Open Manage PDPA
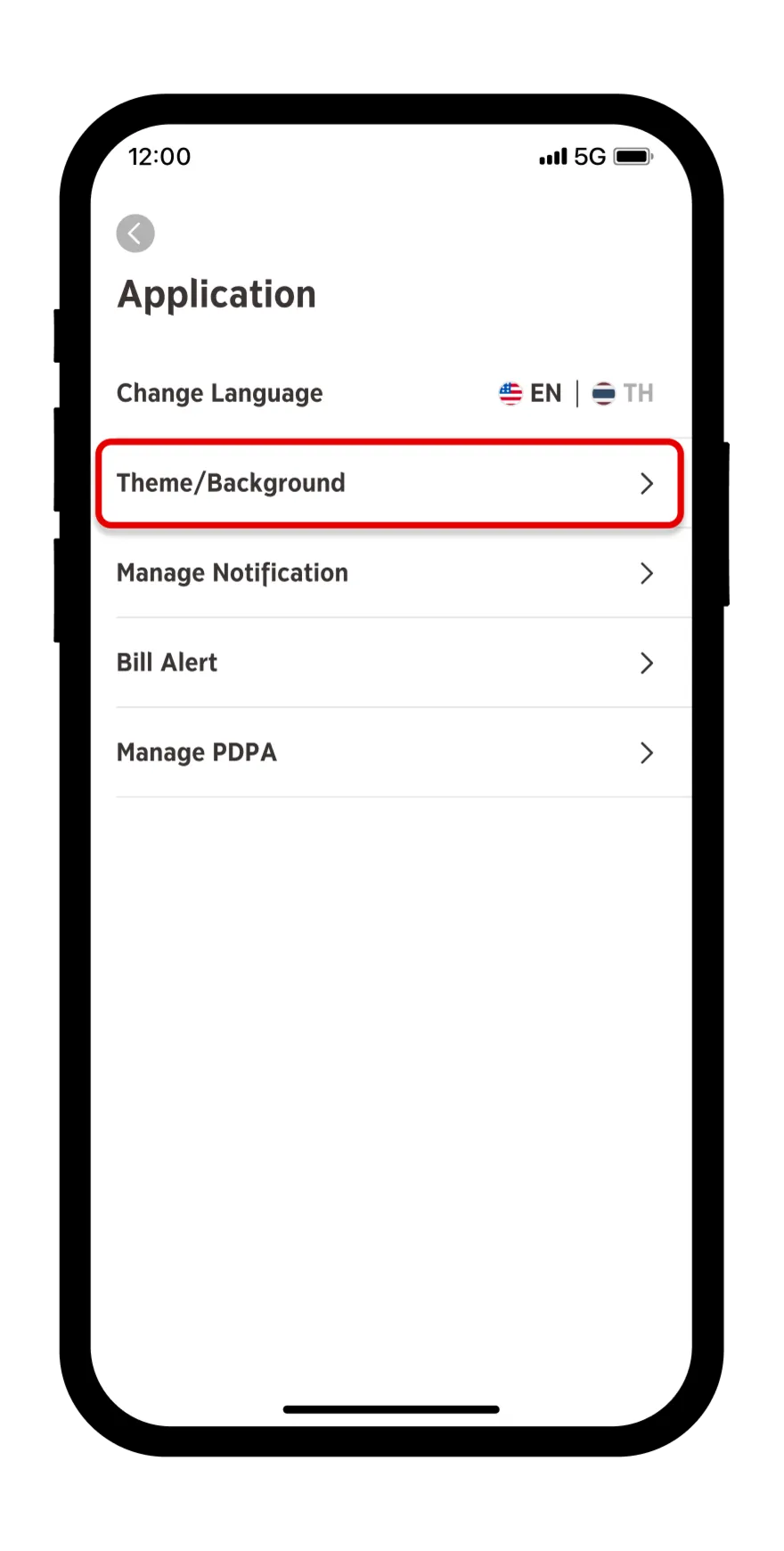This screenshot has width=784, height=1551. tap(389, 753)
